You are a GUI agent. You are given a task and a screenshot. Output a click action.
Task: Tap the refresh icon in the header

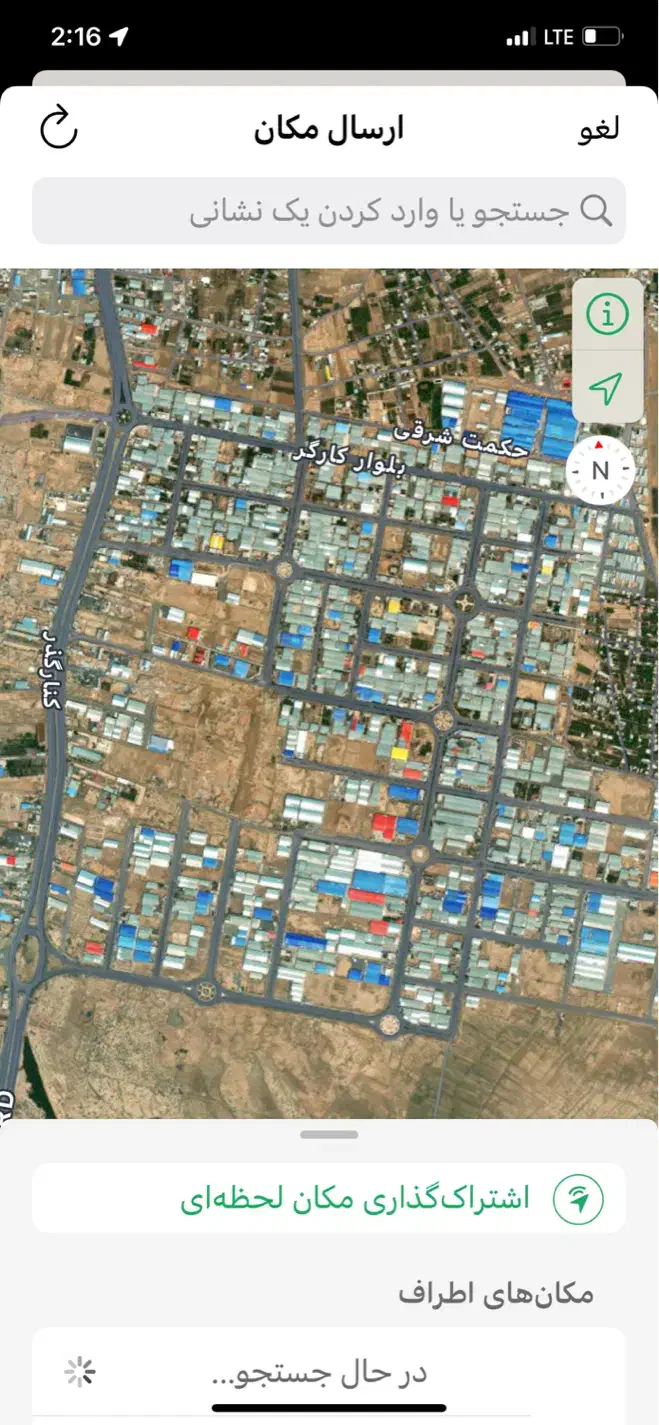[59, 129]
